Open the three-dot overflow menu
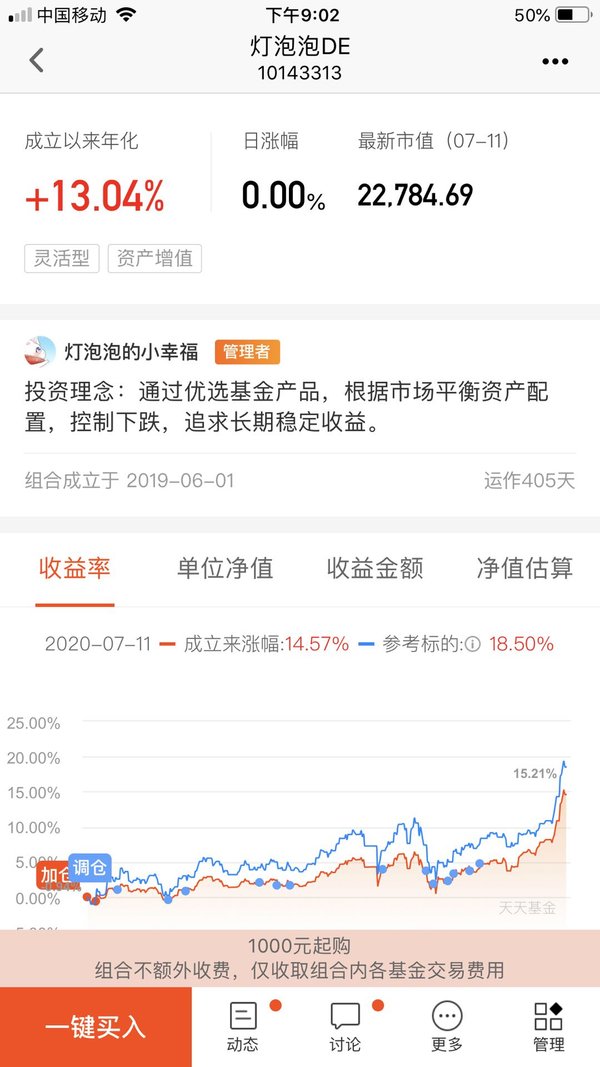The image size is (600, 1067). pyautogui.click(x=554, y=61)
